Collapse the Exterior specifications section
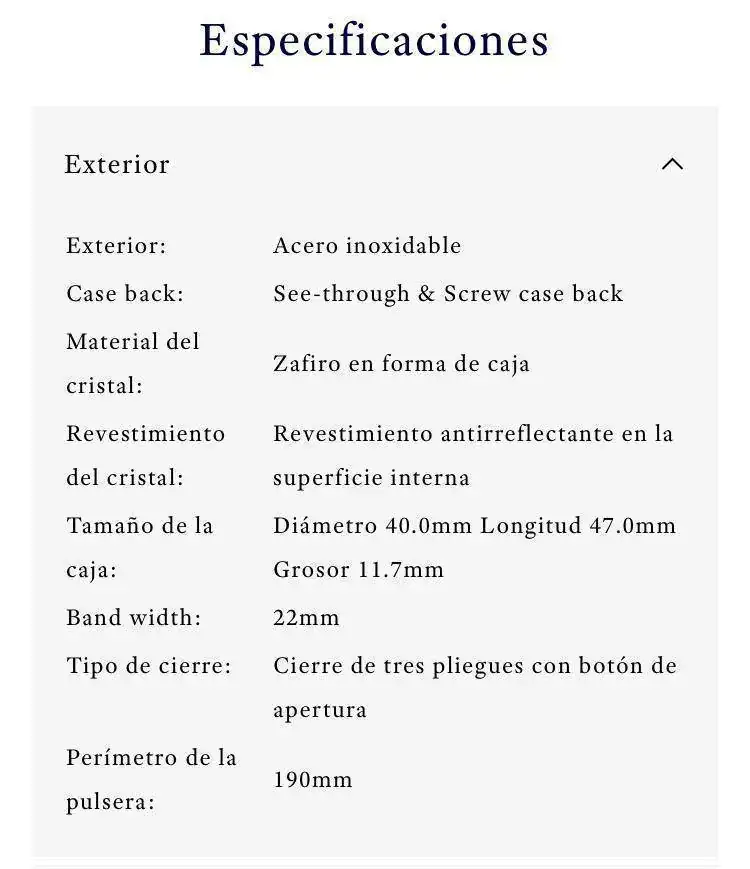This screenshot has width=750, height=869. coord(672,164)
